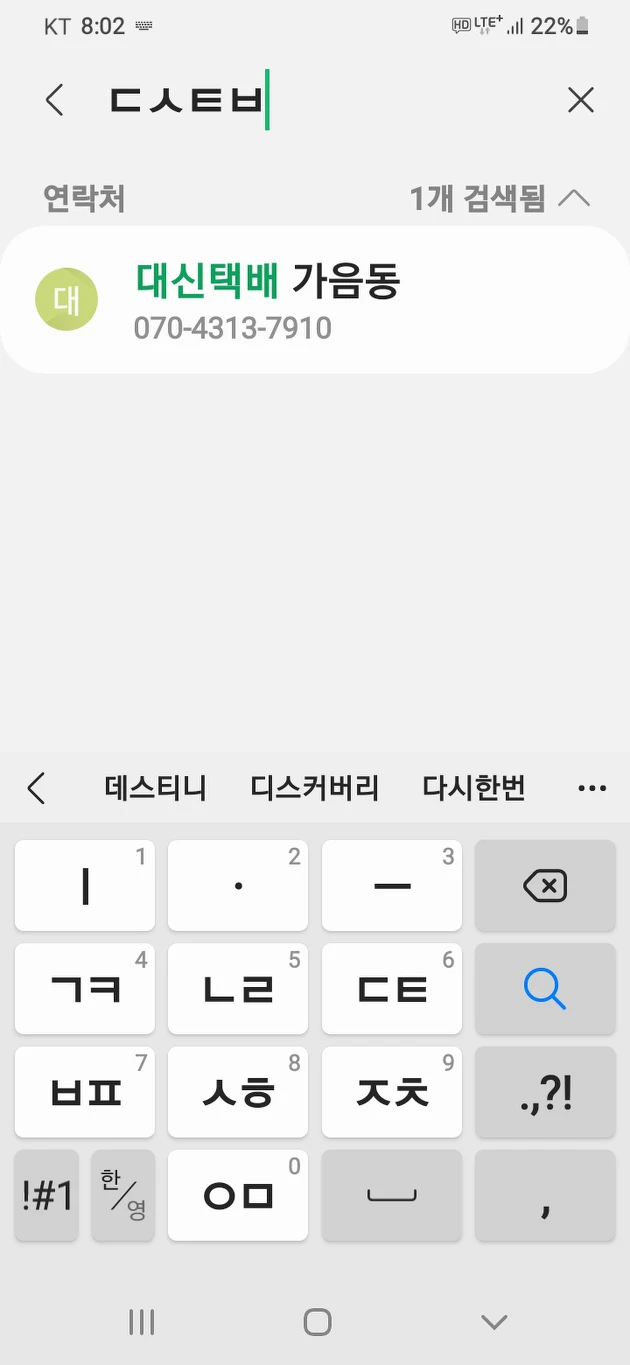
Task: Open more keyboard suggestion options
Action: tap(592, 789)
